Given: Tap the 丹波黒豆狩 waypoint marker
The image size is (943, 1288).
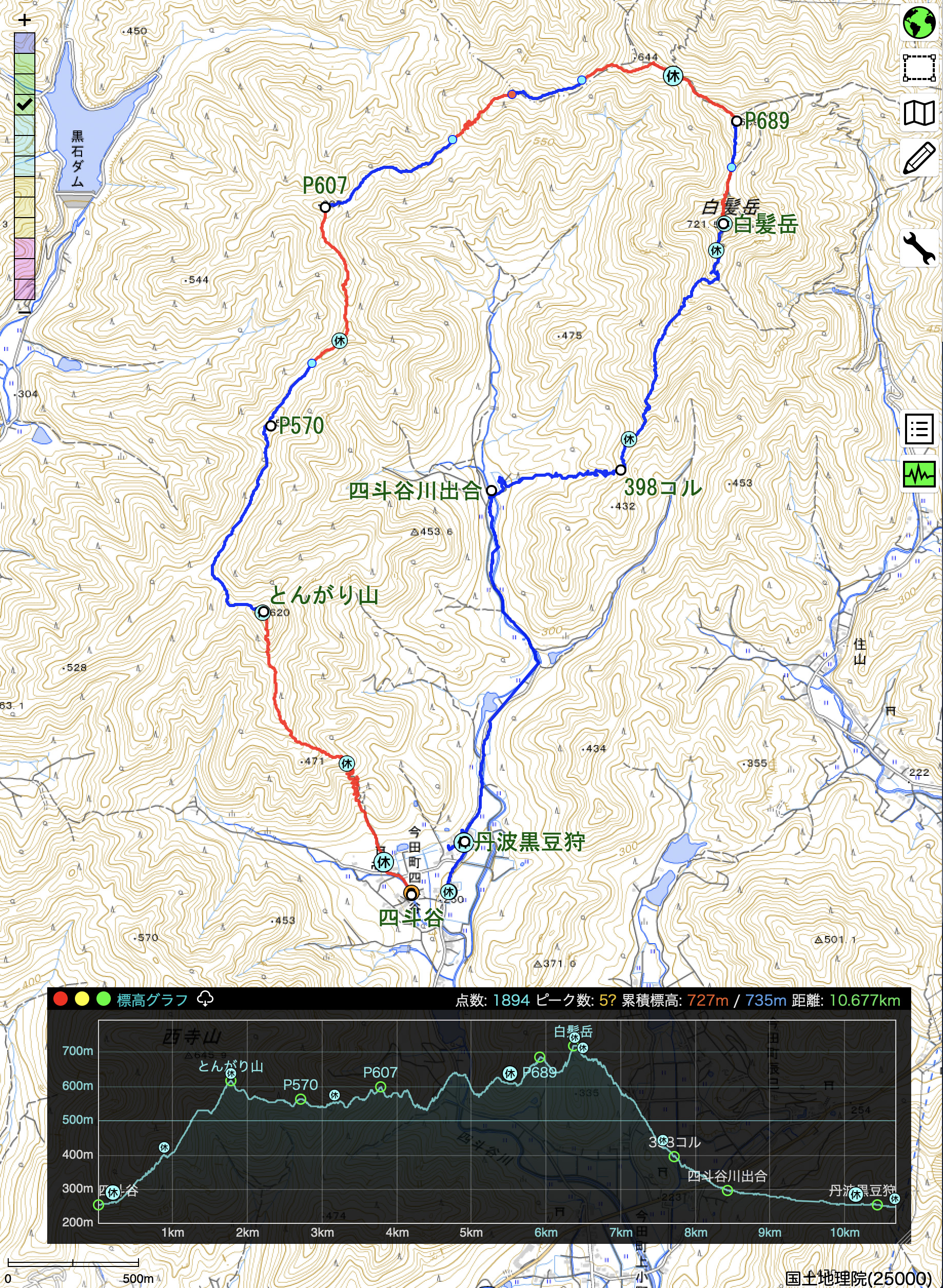Looking at the screenshot, I should [x=464, y=842].
